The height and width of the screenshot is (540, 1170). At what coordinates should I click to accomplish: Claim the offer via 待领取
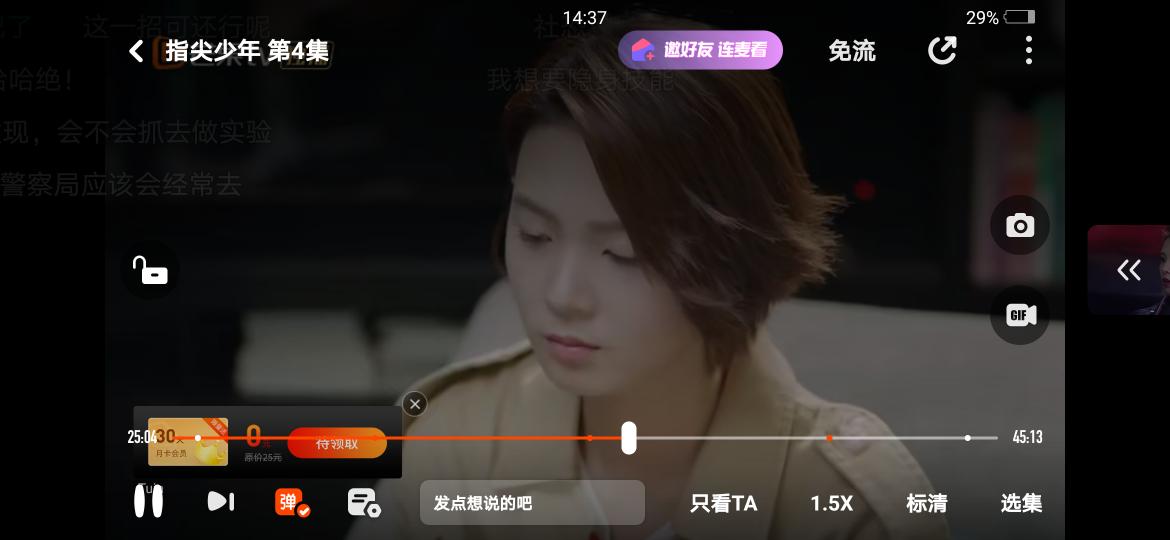pyautogui.click(x=336, y=444)
